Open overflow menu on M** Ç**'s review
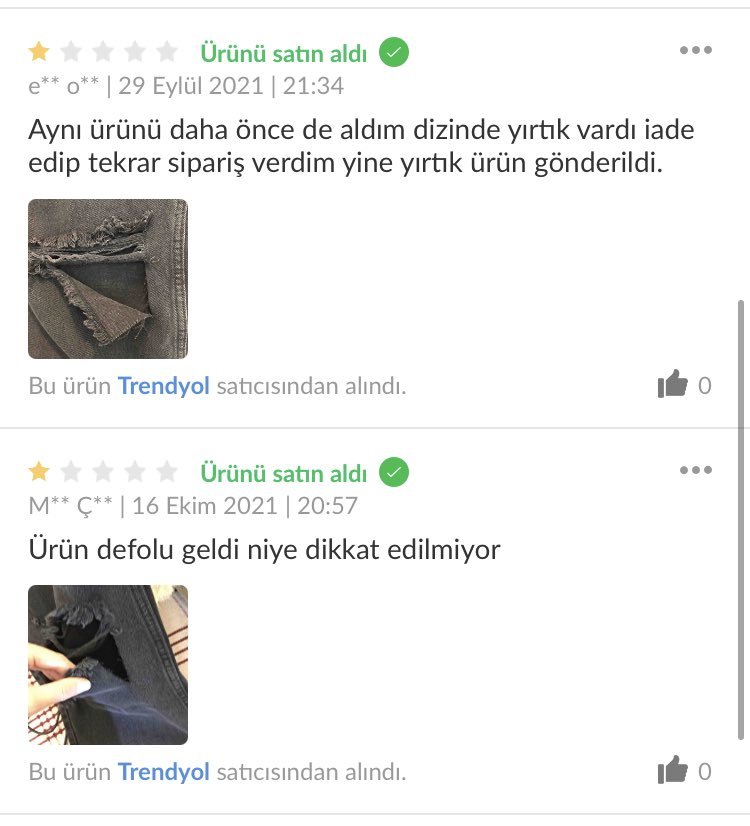 695,471
